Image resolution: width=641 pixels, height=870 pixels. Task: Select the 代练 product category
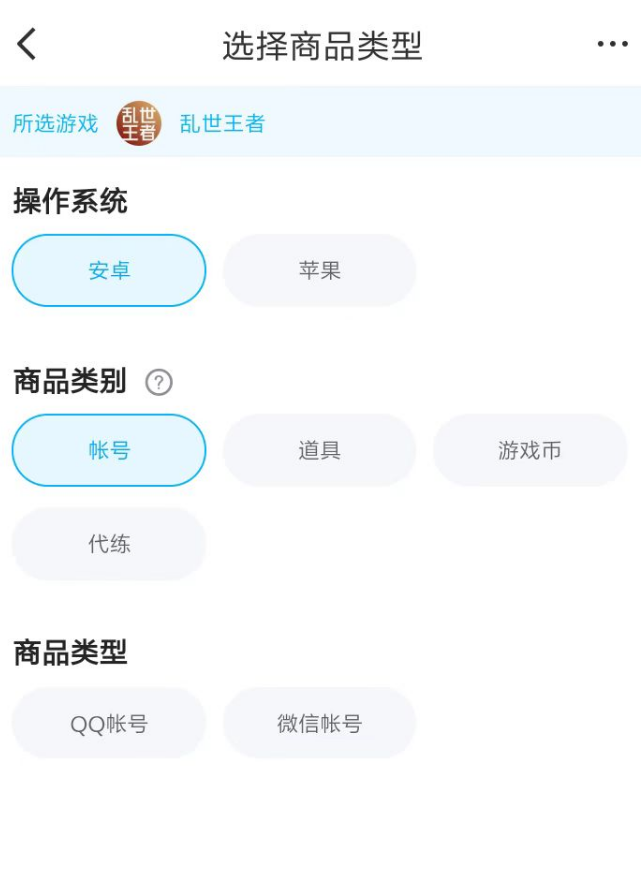pos(109,544)
